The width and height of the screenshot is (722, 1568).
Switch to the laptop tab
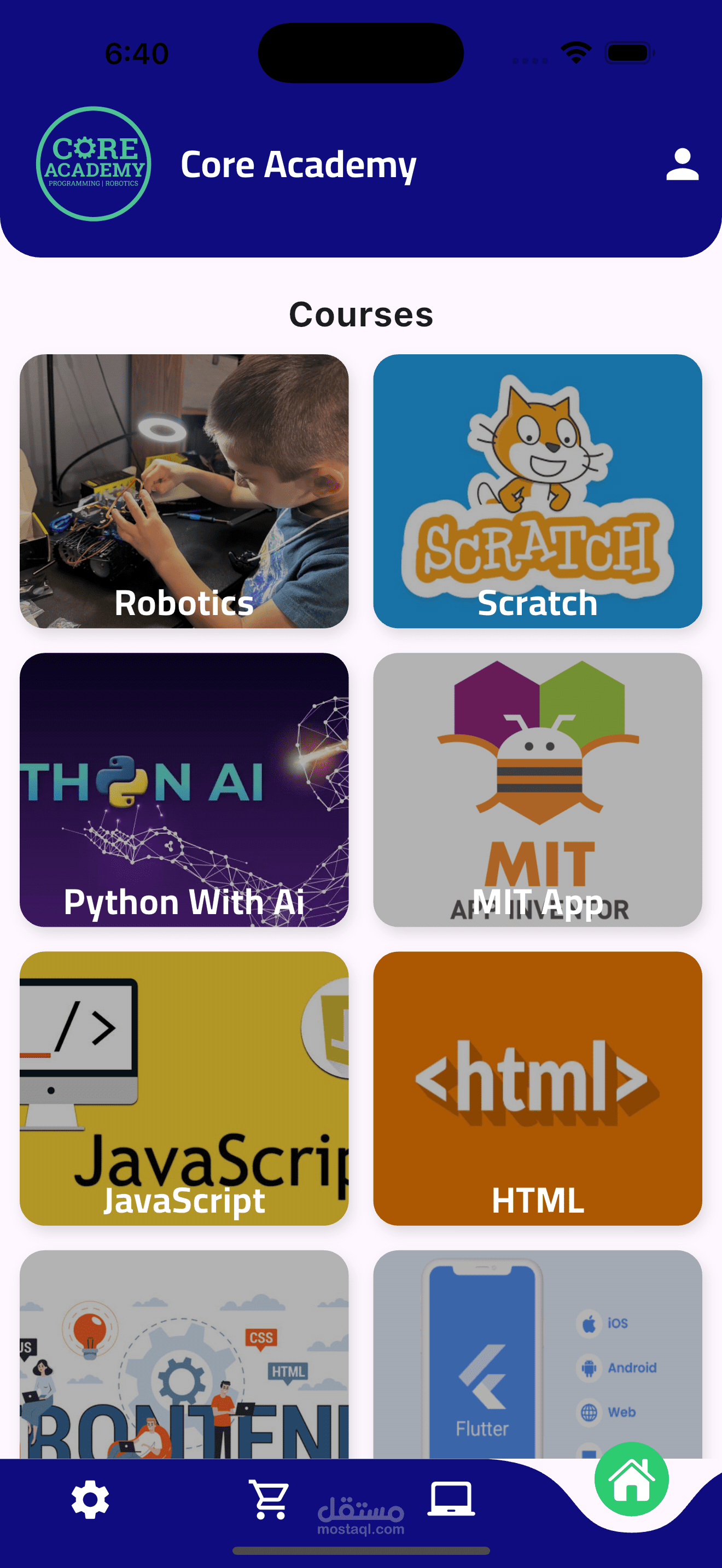(451, 1499)
